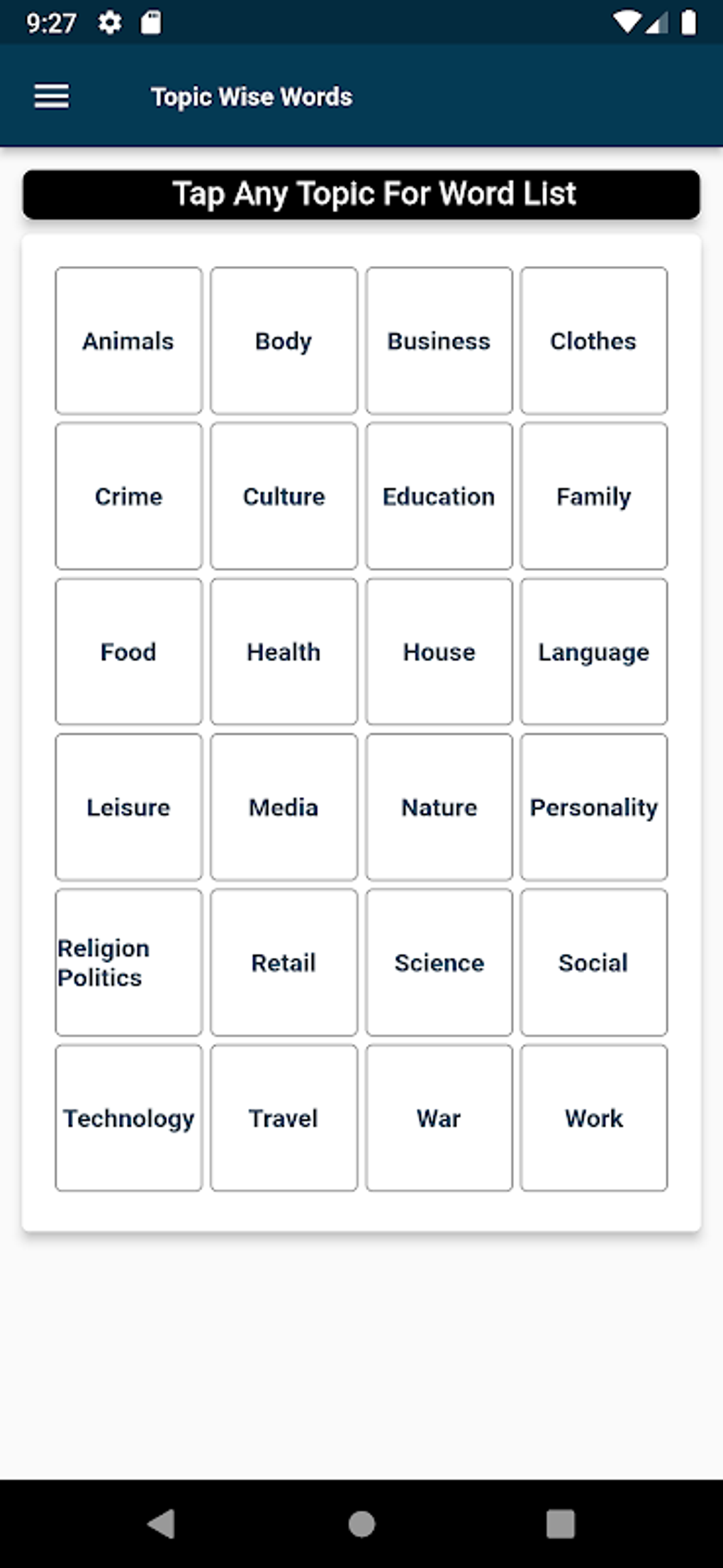Viewport: 723px width, 1568px height.
Task: Open the Technology word list
Action: (x=128, y=1118)
